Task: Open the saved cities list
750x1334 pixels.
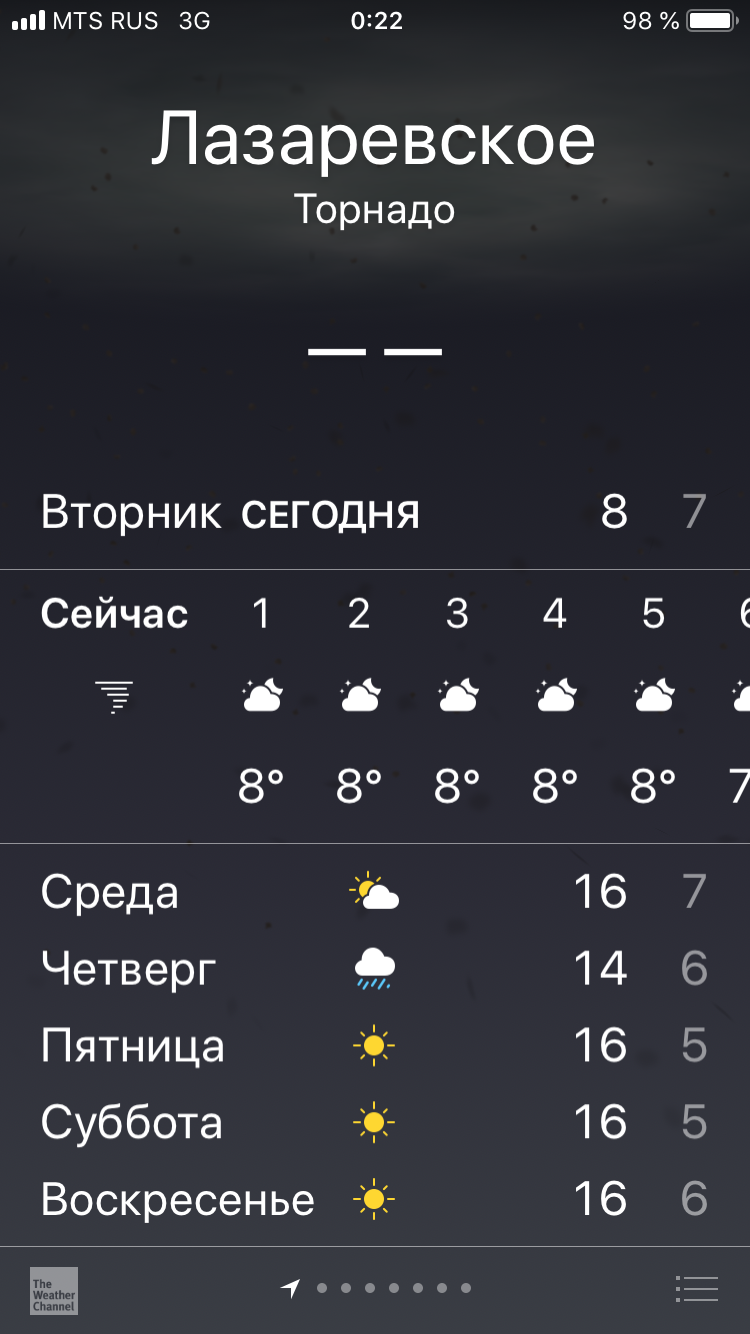Action: point(696,1289)
